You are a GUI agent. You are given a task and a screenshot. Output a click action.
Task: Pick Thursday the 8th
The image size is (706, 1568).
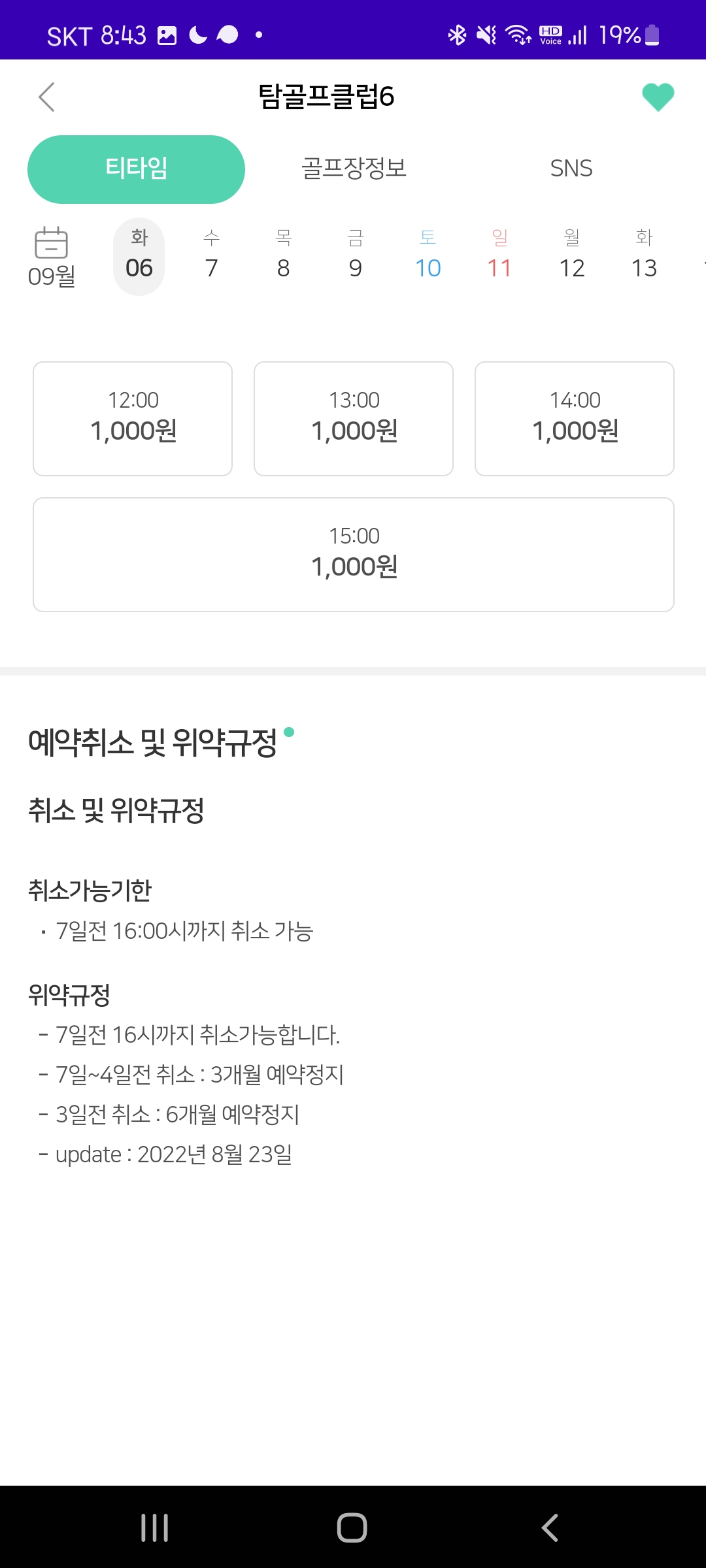283,256
